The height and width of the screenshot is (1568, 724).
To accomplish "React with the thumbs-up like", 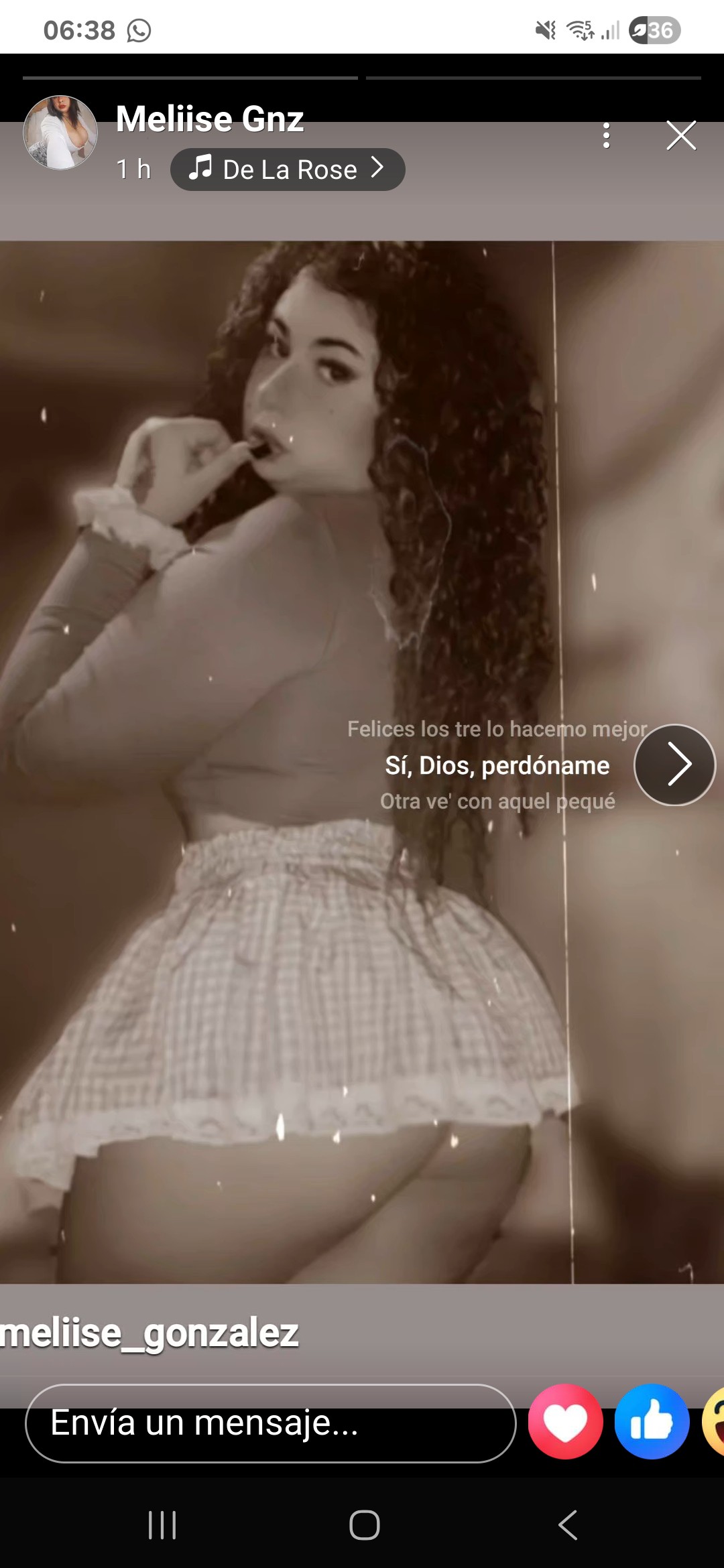I will 652,1421.
